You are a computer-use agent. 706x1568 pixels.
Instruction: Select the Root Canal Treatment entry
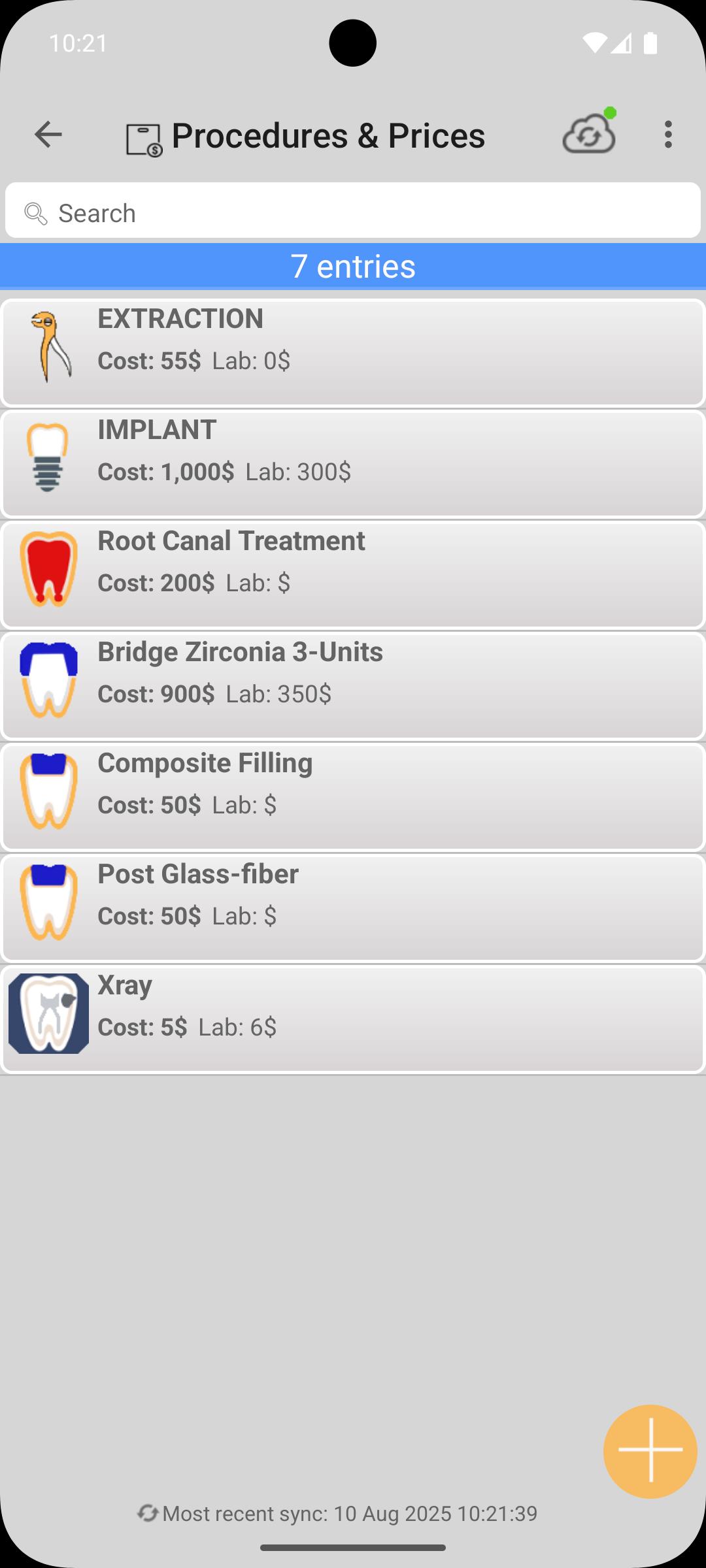(x=353, y=575)
